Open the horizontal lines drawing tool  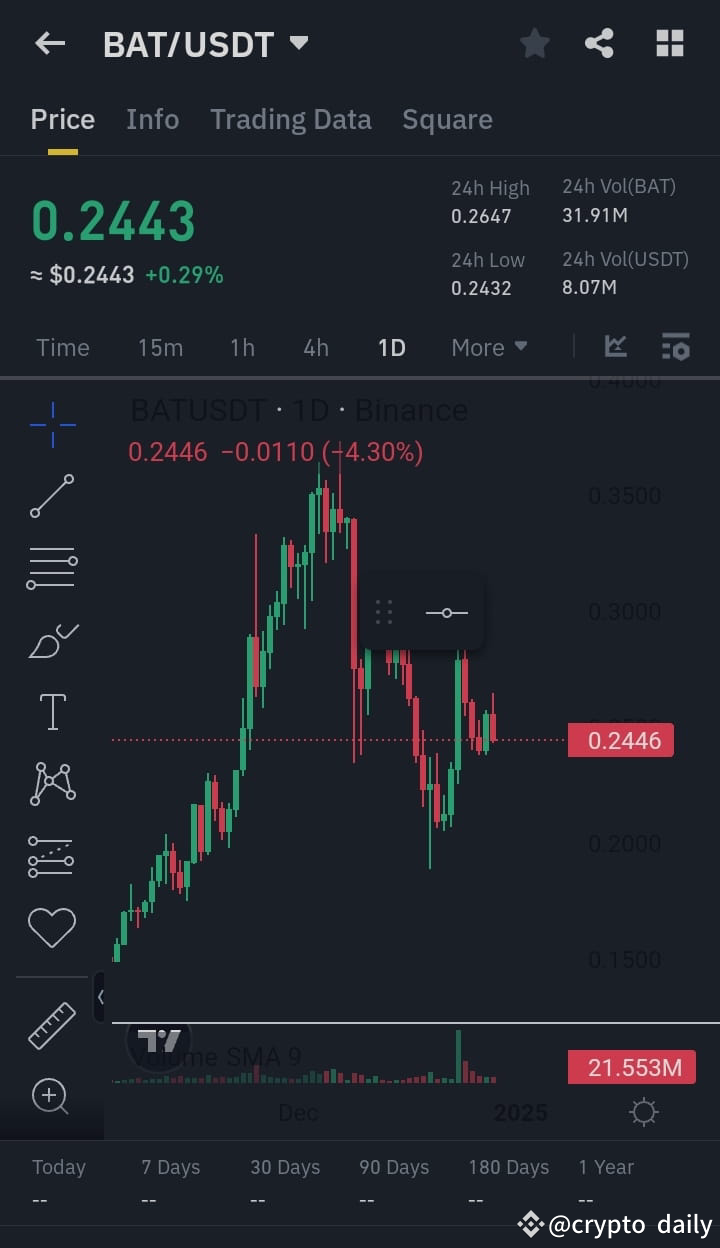coord(52,568)
